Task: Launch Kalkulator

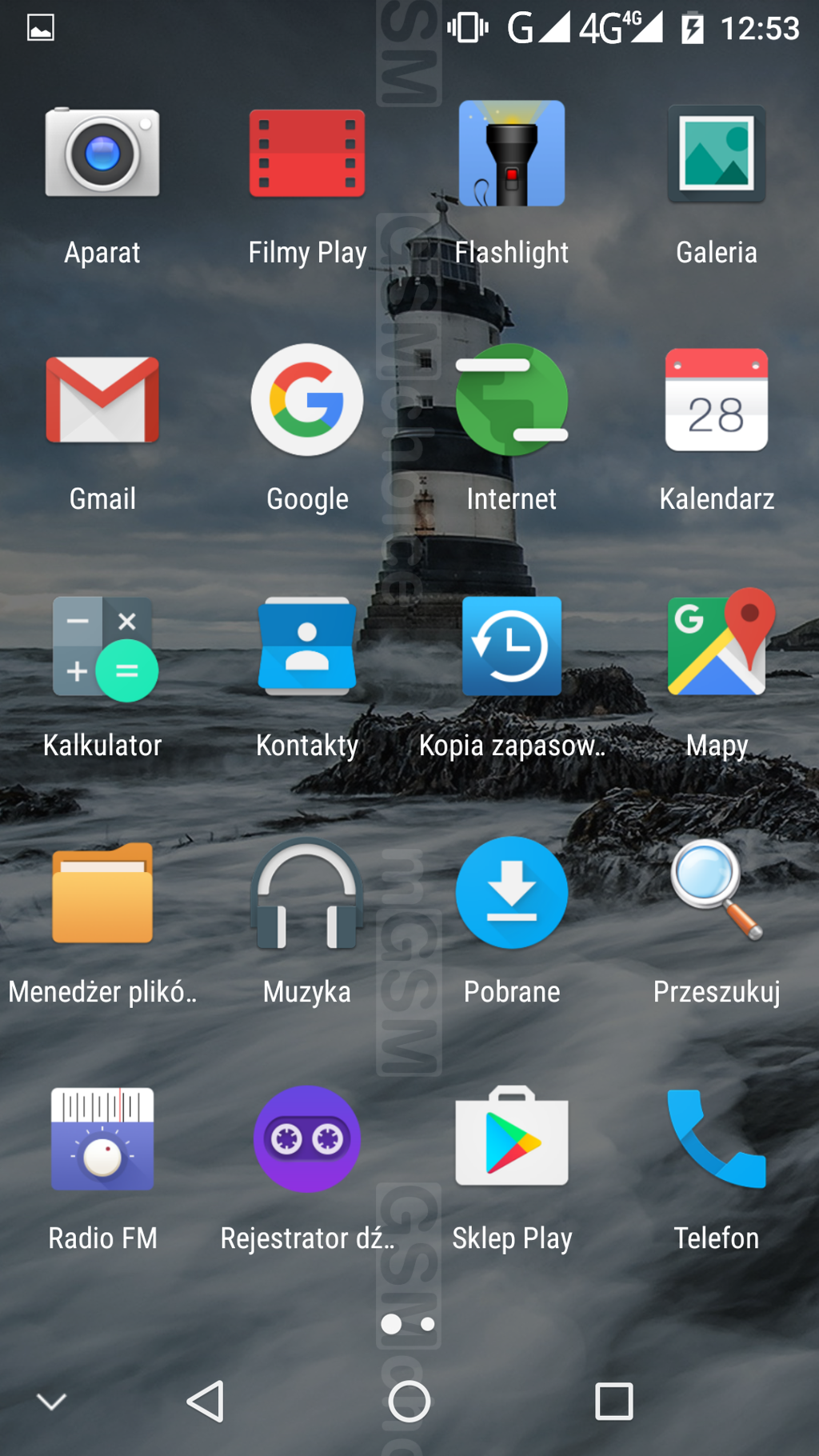Action: (x=102, y=648)
